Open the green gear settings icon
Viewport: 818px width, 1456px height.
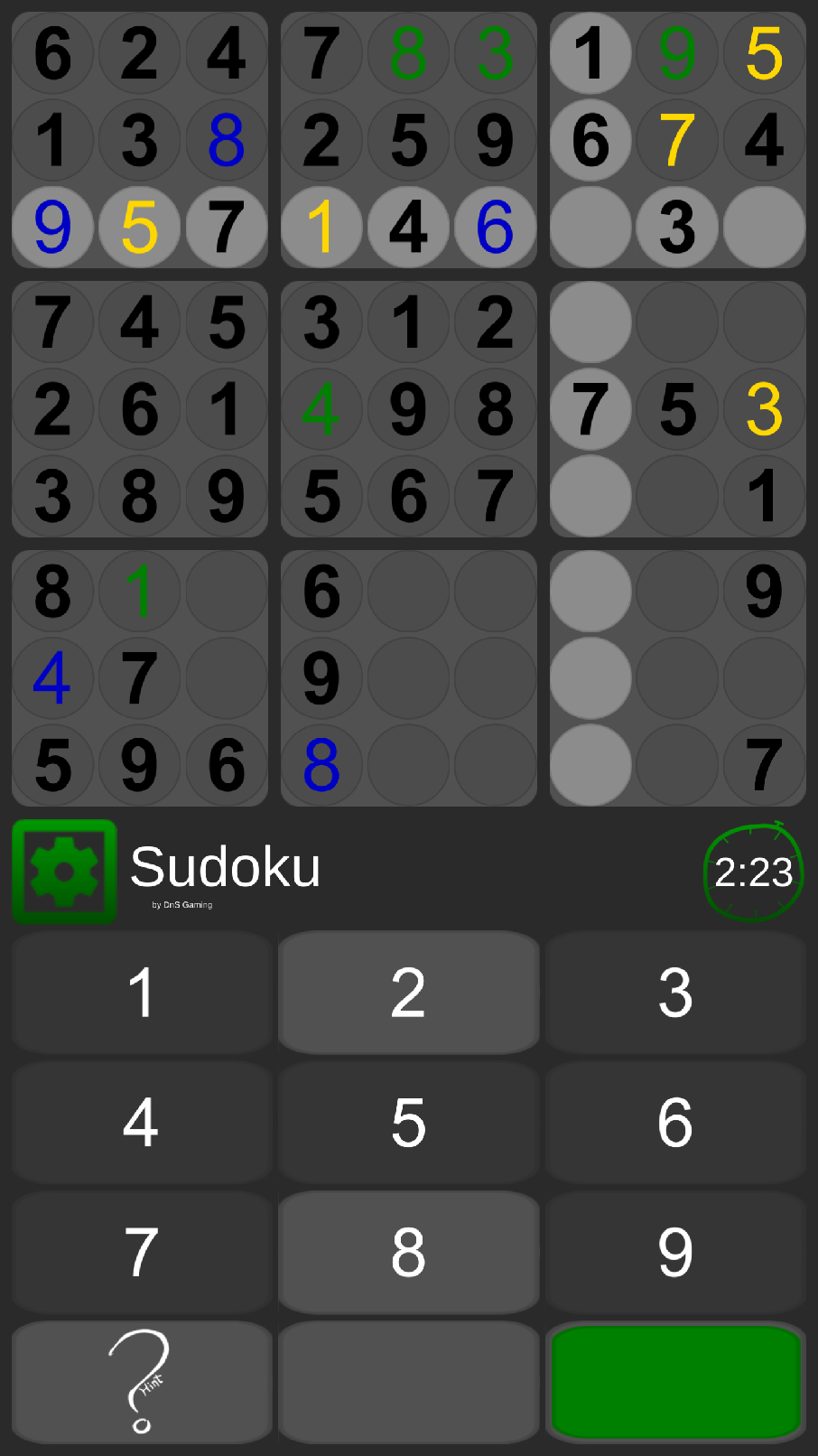[64, 872]
